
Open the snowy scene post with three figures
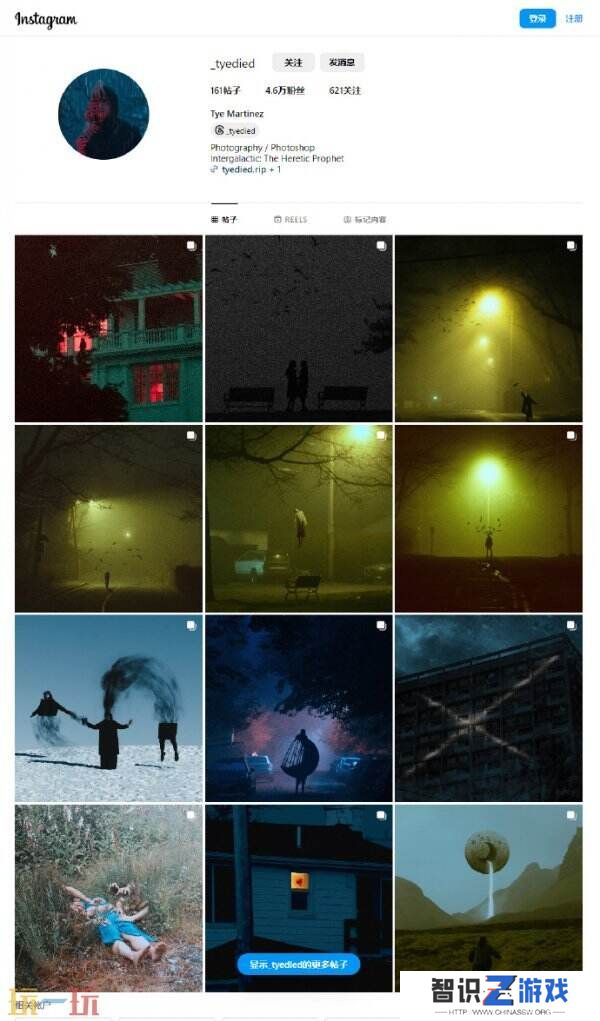108,708
